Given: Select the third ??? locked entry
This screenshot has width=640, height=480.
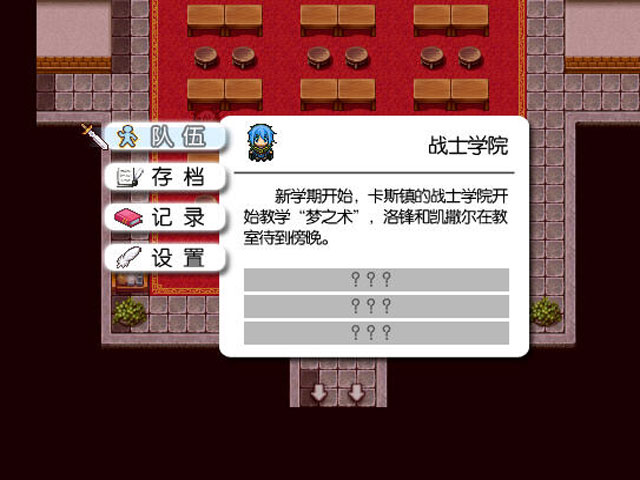Looking at the screenshot, I should (376, 333).
